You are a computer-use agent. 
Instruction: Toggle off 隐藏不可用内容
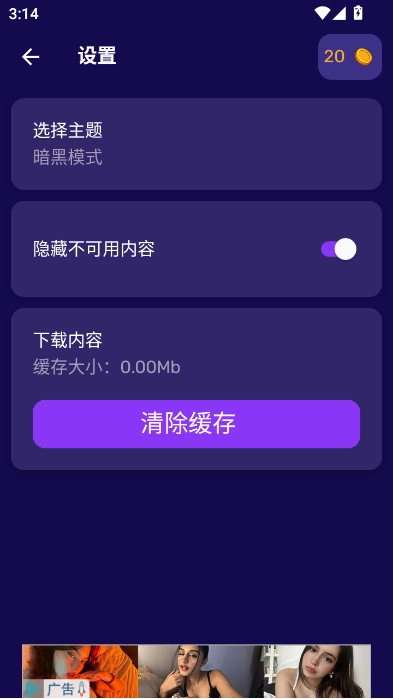pos(339,249)
